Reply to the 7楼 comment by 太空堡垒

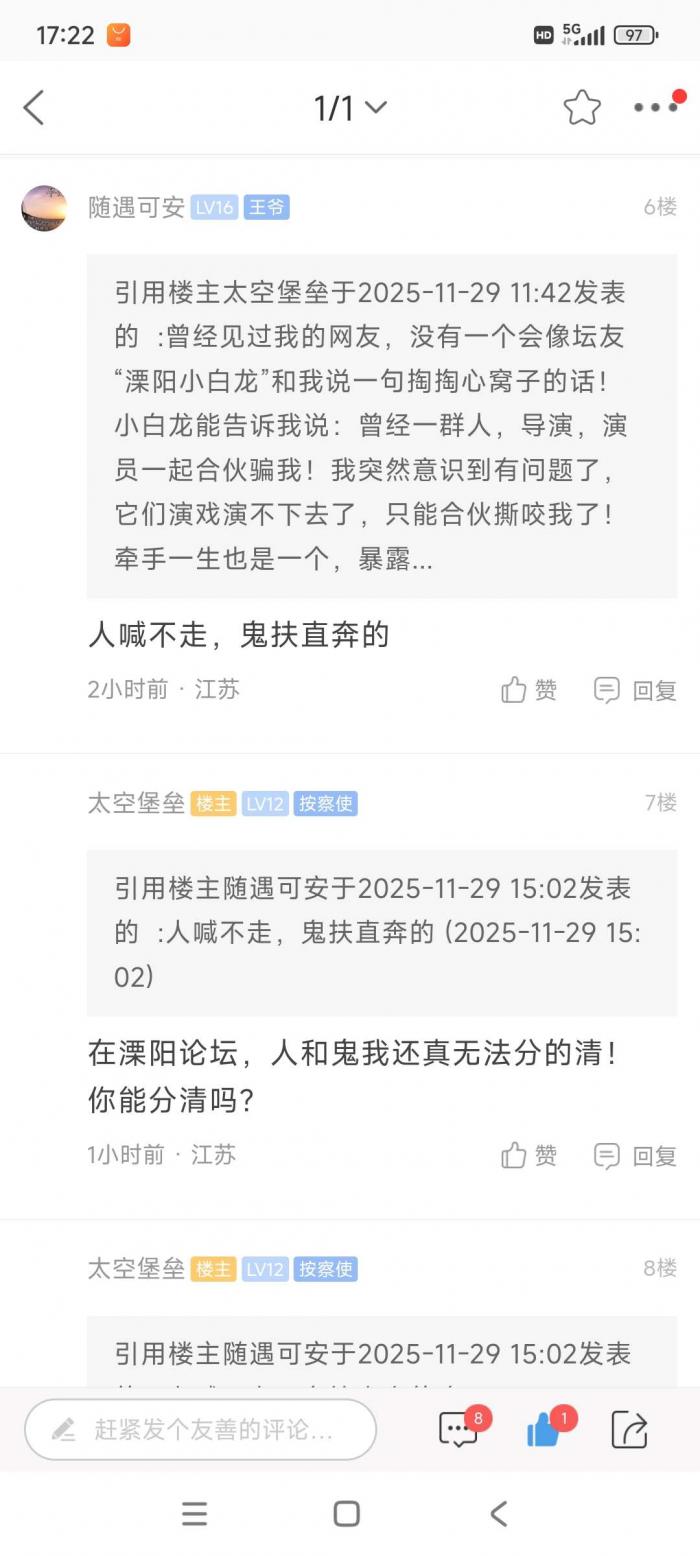pos(636,1156)
